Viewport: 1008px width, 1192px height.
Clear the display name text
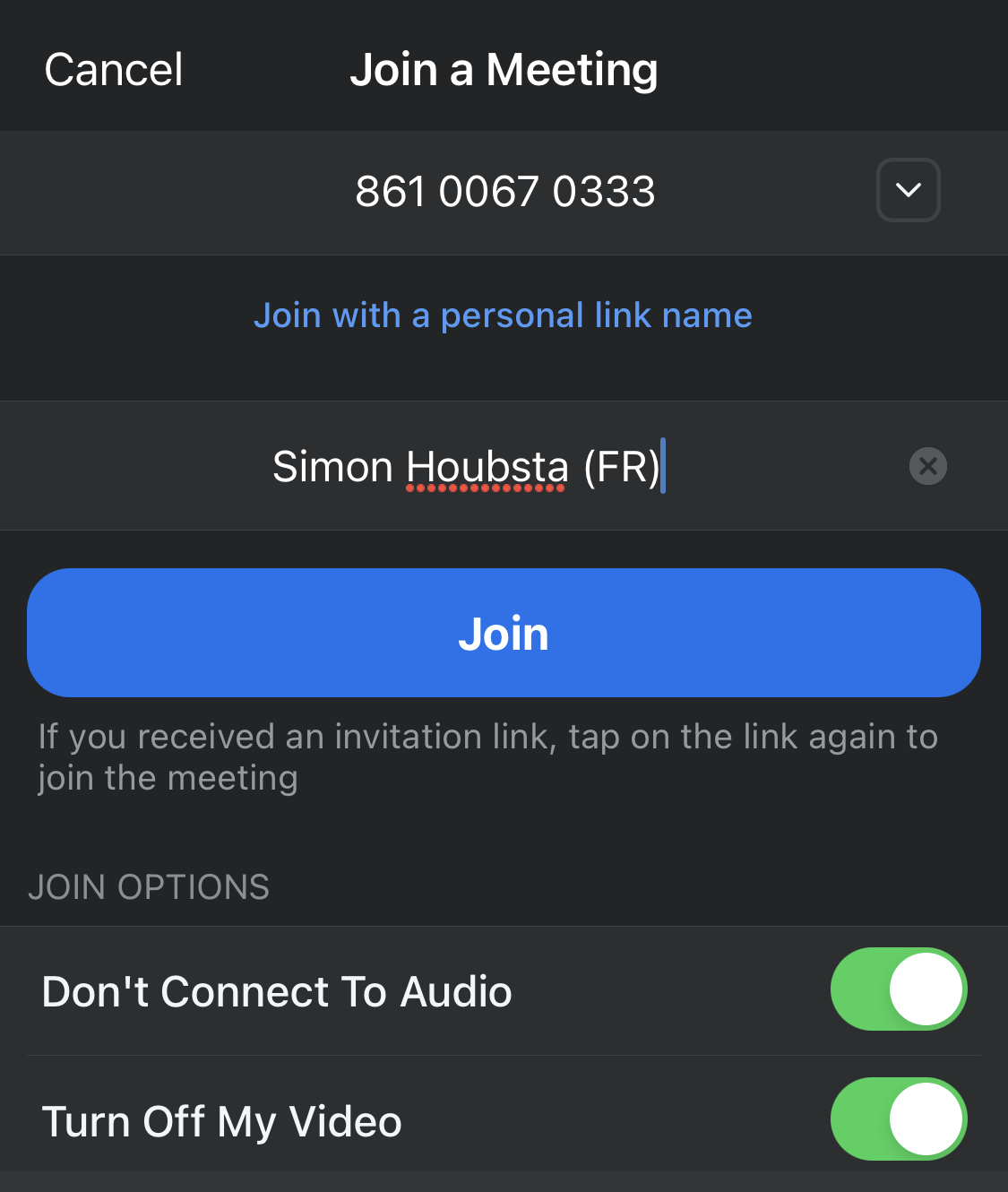pos(927,466)
